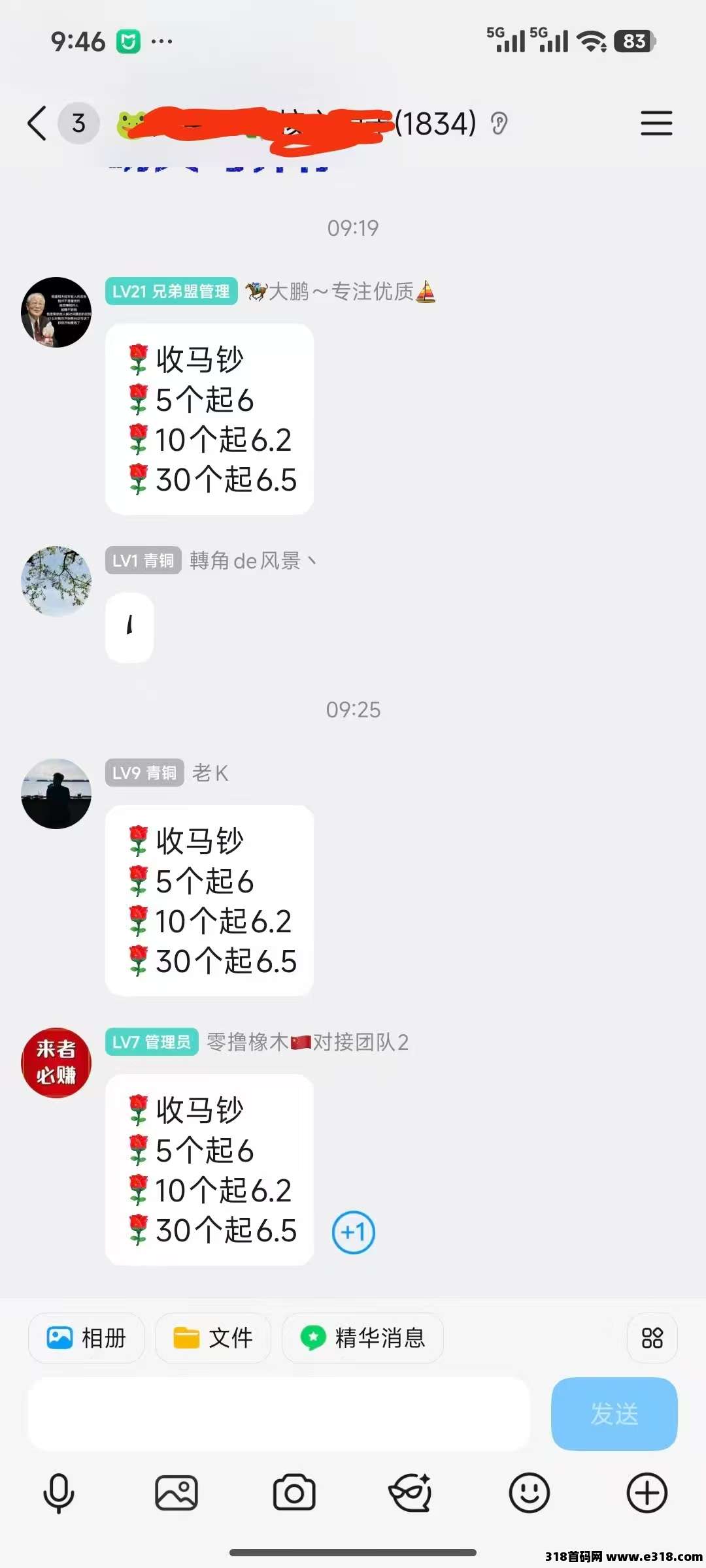Open the emoji smiley panel
This screenshot has width=706, height=1568.
click(x=529, y=1493)
